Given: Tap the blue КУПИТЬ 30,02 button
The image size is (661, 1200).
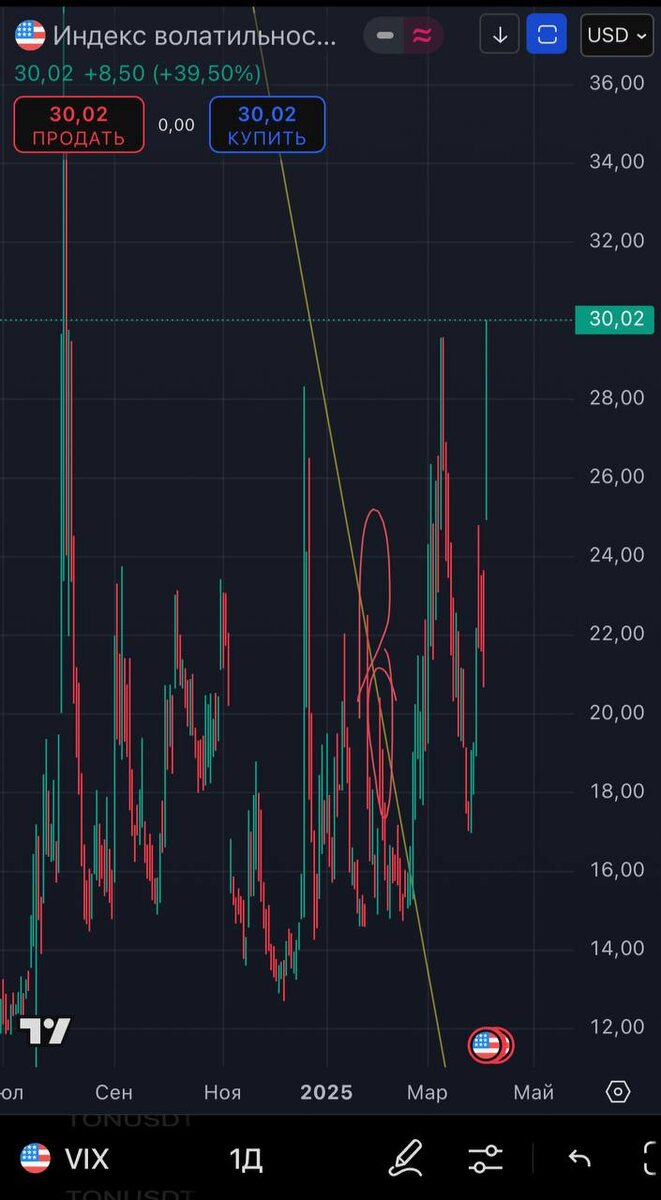Looking at the screenshot, I should click(267, 125).
